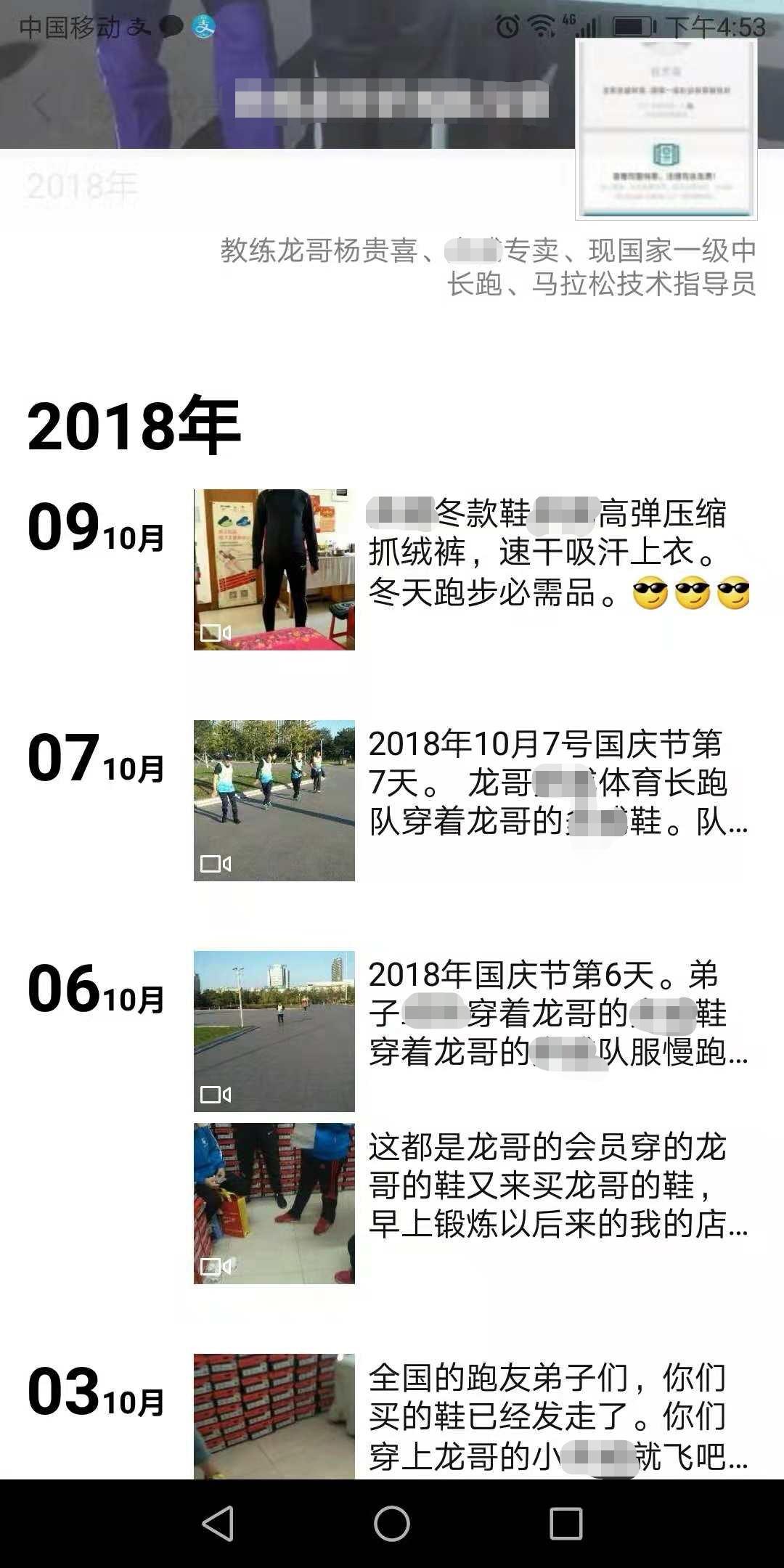This screenshot has height=1568, width=784.
Task: Play the video of members buying shoes
Action: (x=274, y=1203)
